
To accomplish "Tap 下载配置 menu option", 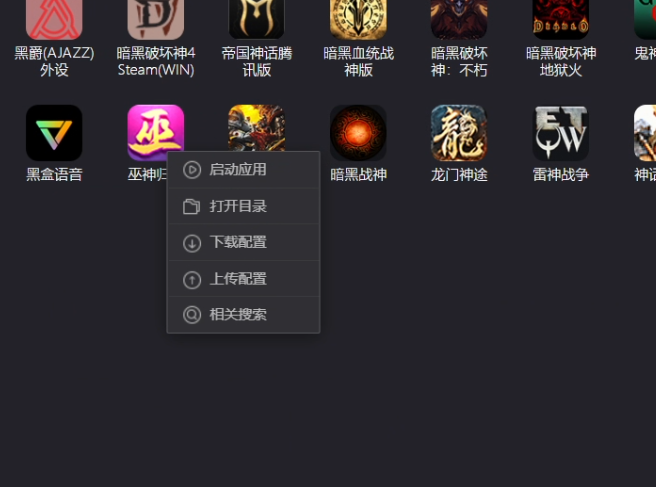I will (x=238, y=242).
